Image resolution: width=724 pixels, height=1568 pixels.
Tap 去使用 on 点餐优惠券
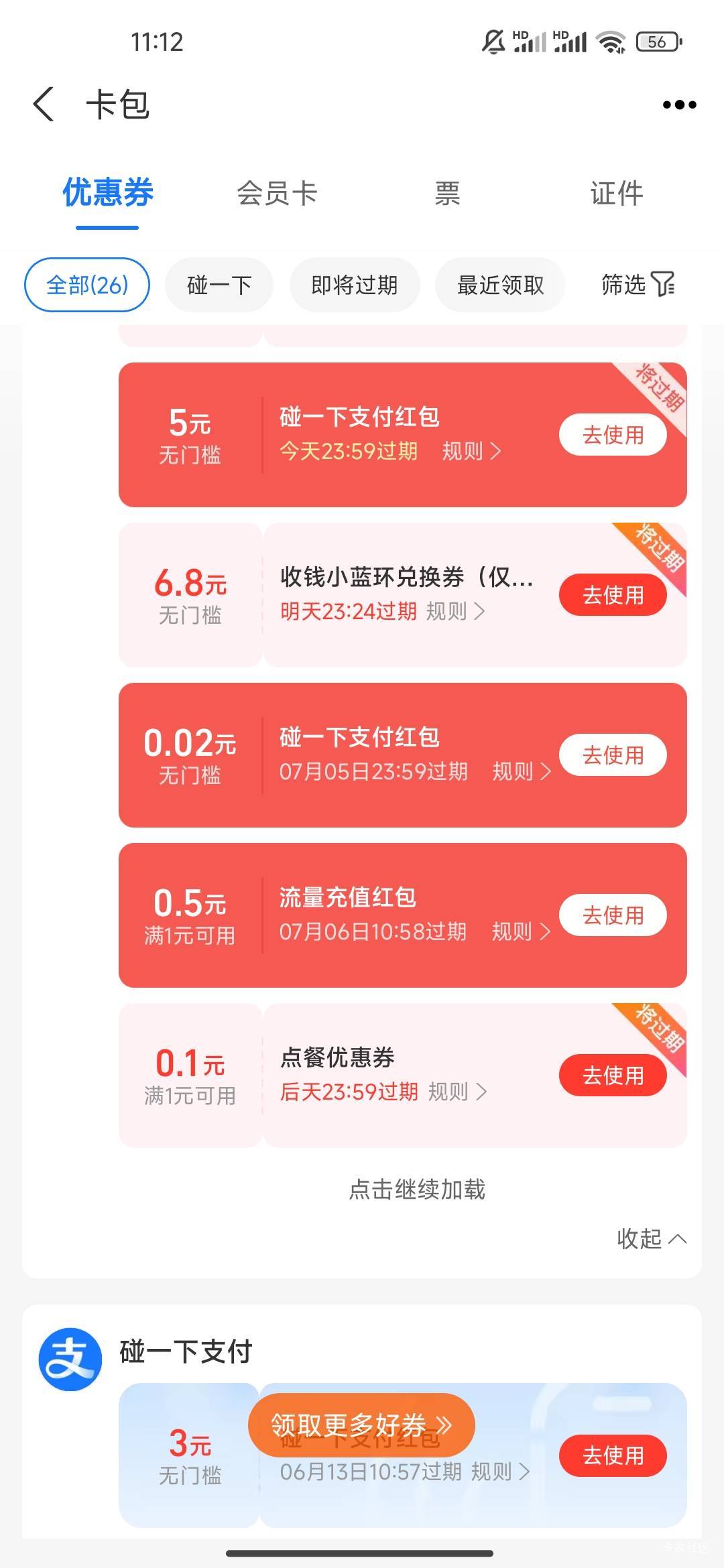pos(613,1075)
